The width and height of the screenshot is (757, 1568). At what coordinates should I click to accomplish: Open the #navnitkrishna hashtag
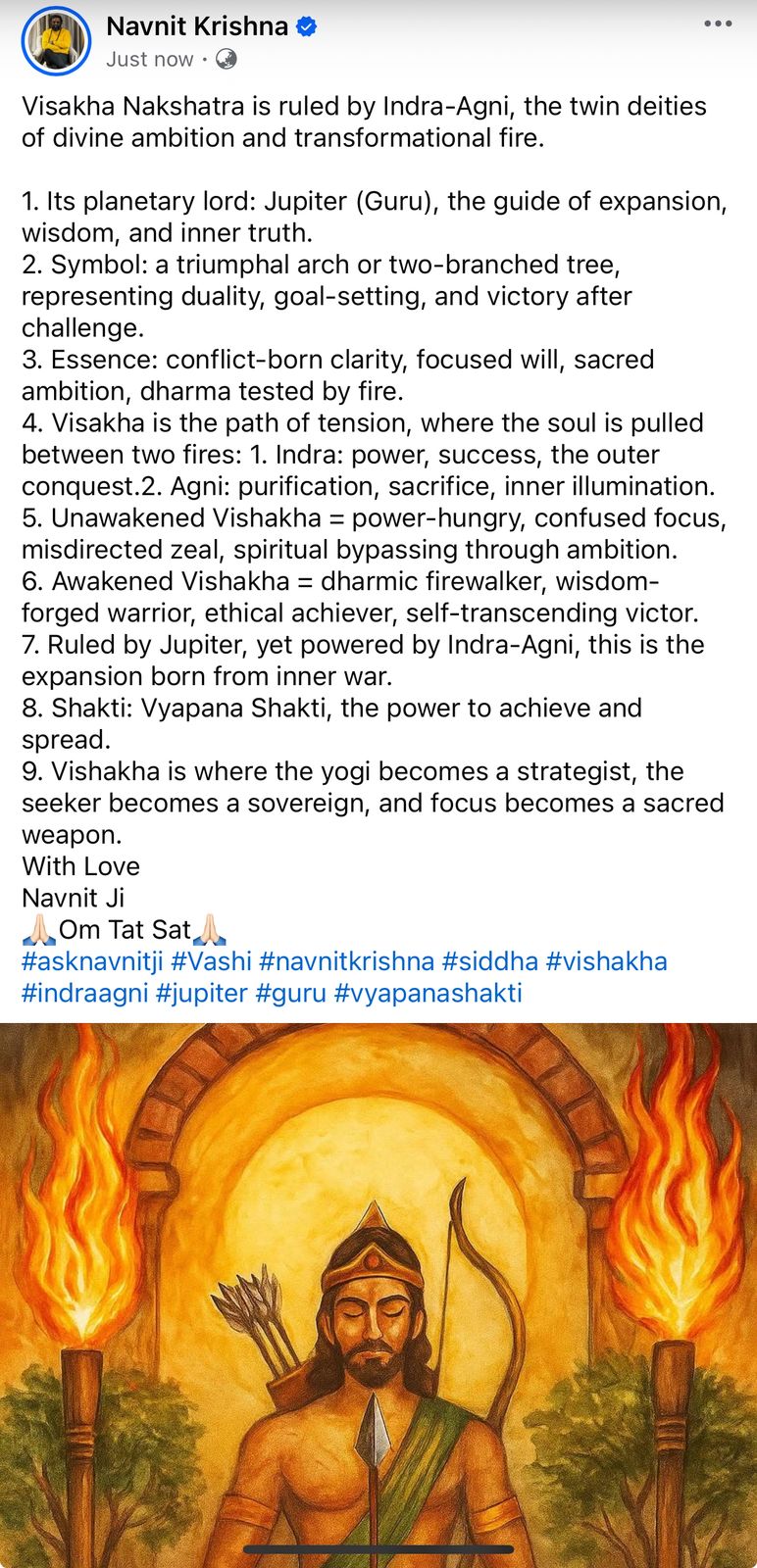point(346,961)
